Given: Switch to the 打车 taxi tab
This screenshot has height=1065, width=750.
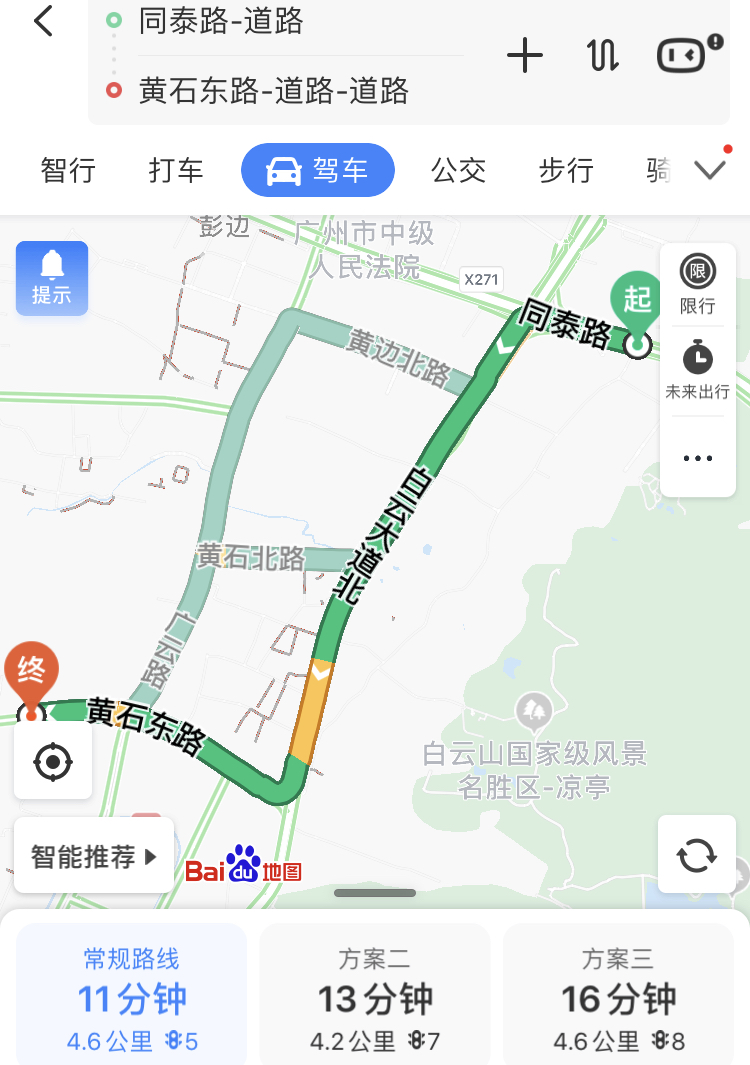Looking at the screenshot, I should (x=176, y=171).
